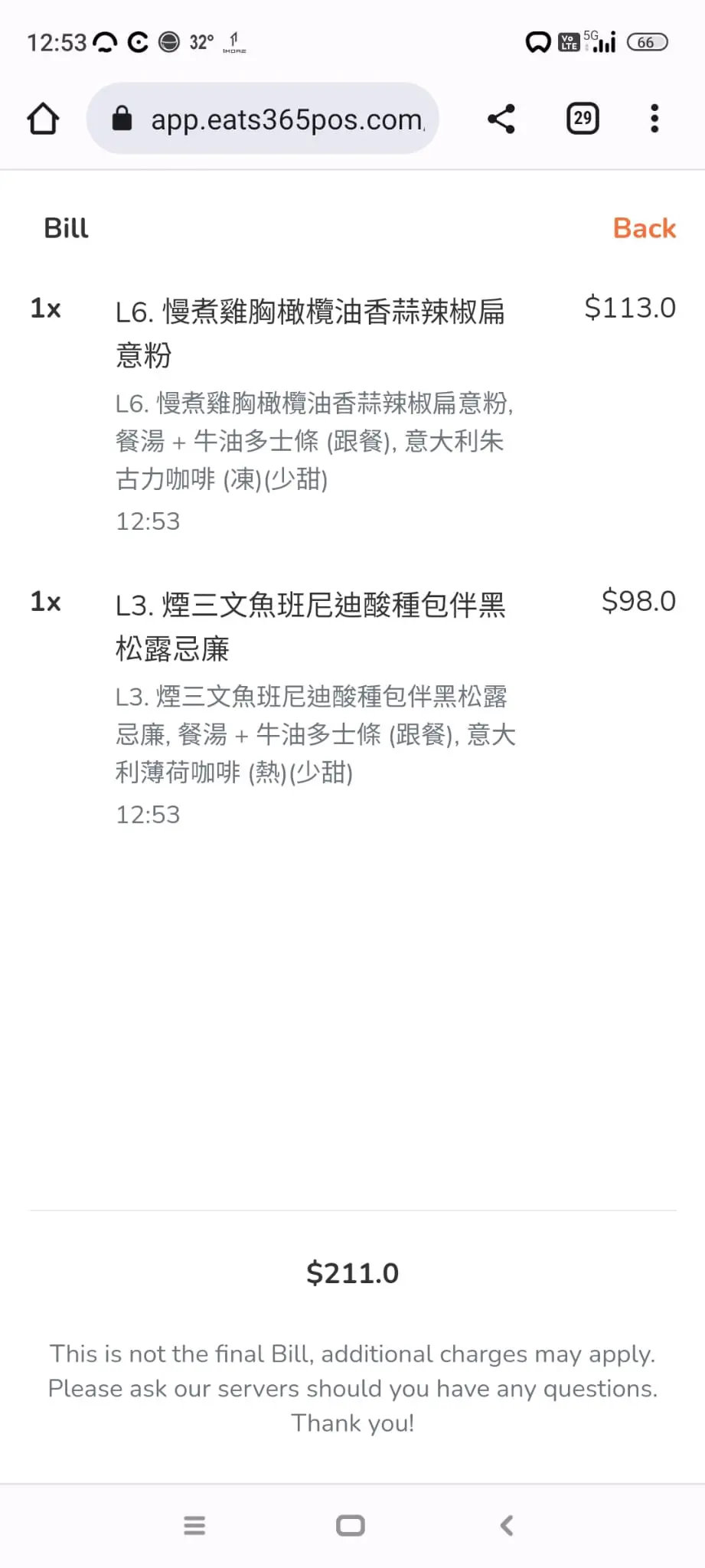Share this page
This screenshot has height=1568, width=705.
pos(501,119)
